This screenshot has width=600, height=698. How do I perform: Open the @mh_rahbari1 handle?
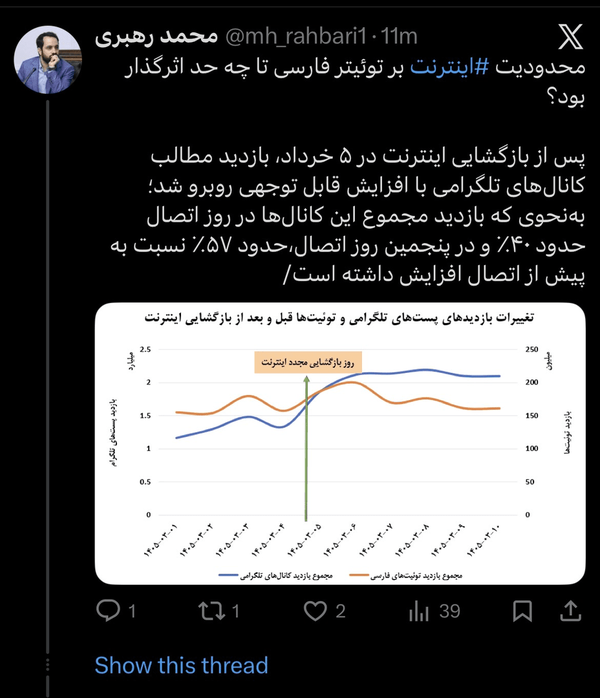[x=296, y=36]
